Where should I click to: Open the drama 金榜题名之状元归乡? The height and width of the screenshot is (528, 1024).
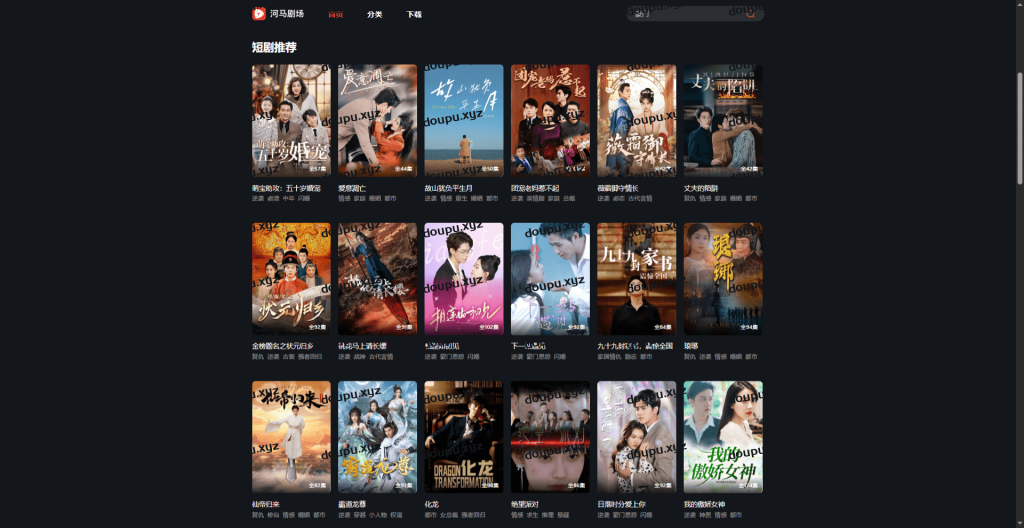tap(291, 279)
